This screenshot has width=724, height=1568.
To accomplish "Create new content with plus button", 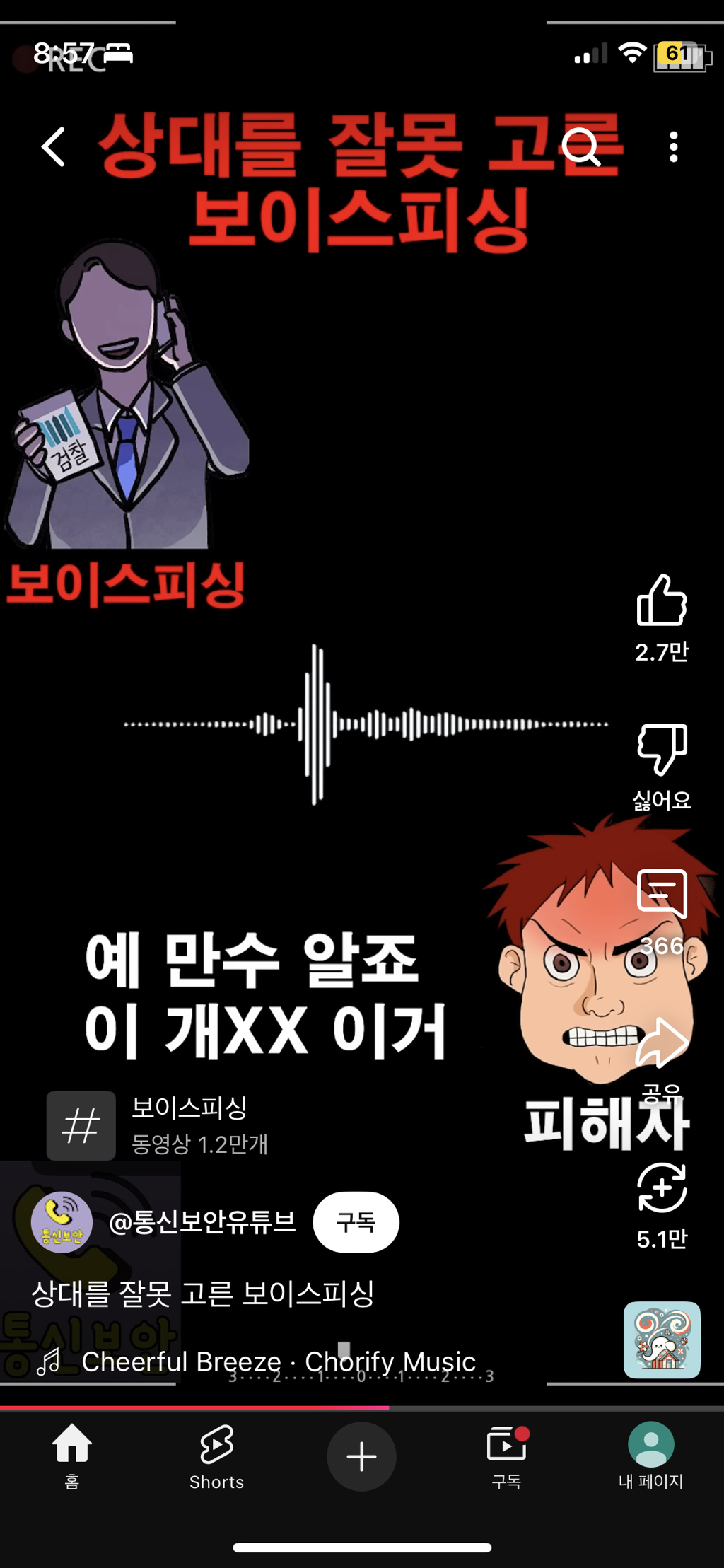I will [x=361, y=1456].
